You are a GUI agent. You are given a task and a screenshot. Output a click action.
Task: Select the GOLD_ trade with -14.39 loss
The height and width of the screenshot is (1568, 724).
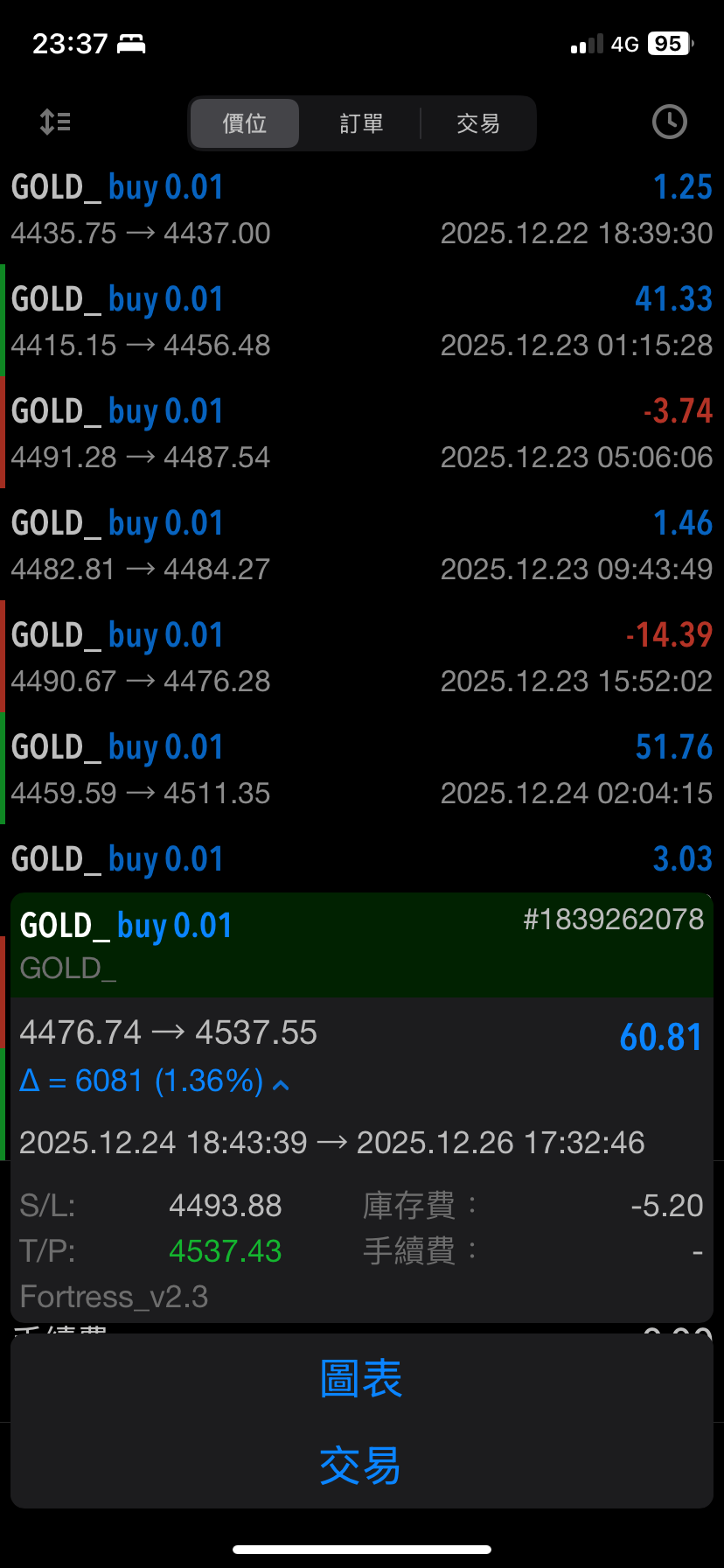(362, 657)
